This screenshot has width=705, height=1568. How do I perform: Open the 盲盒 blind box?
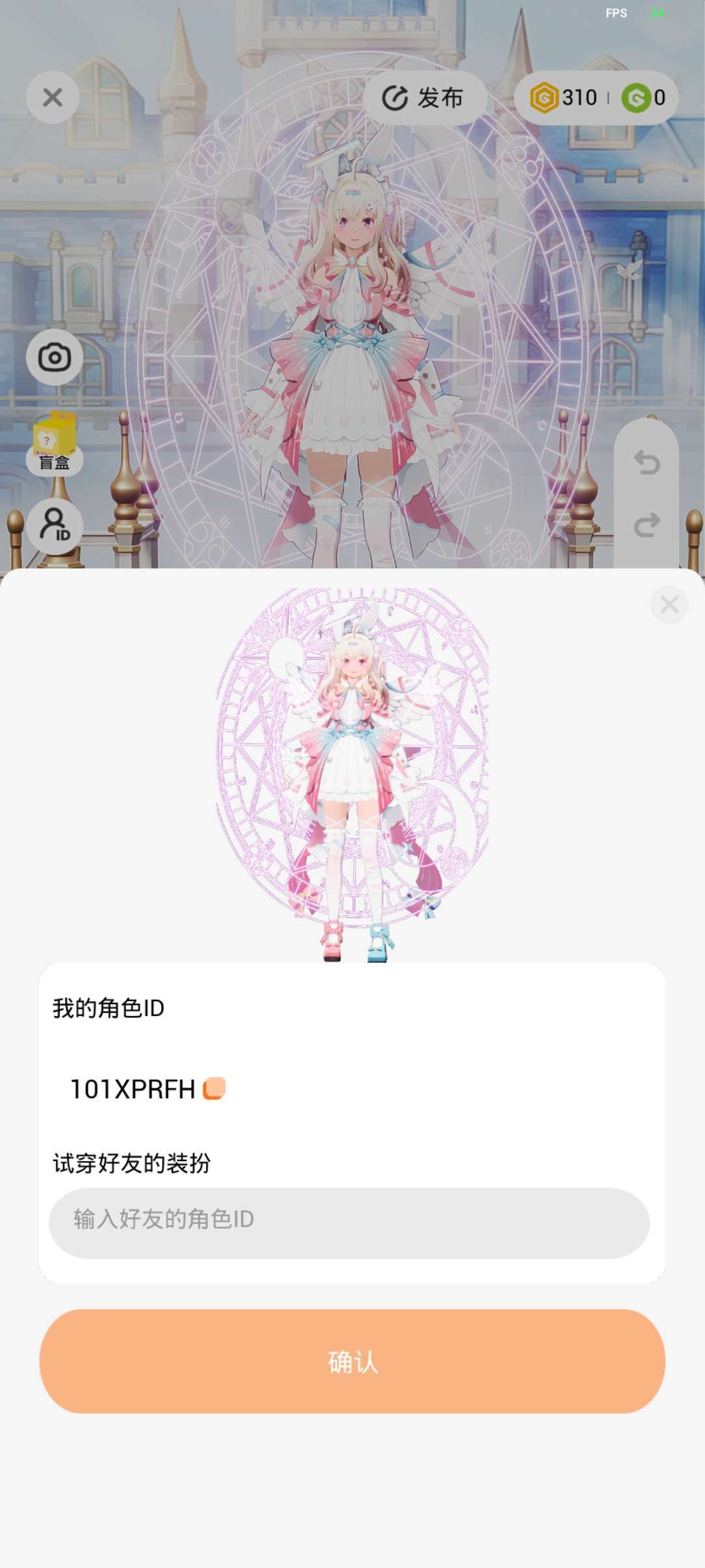[x=55, y=445]
